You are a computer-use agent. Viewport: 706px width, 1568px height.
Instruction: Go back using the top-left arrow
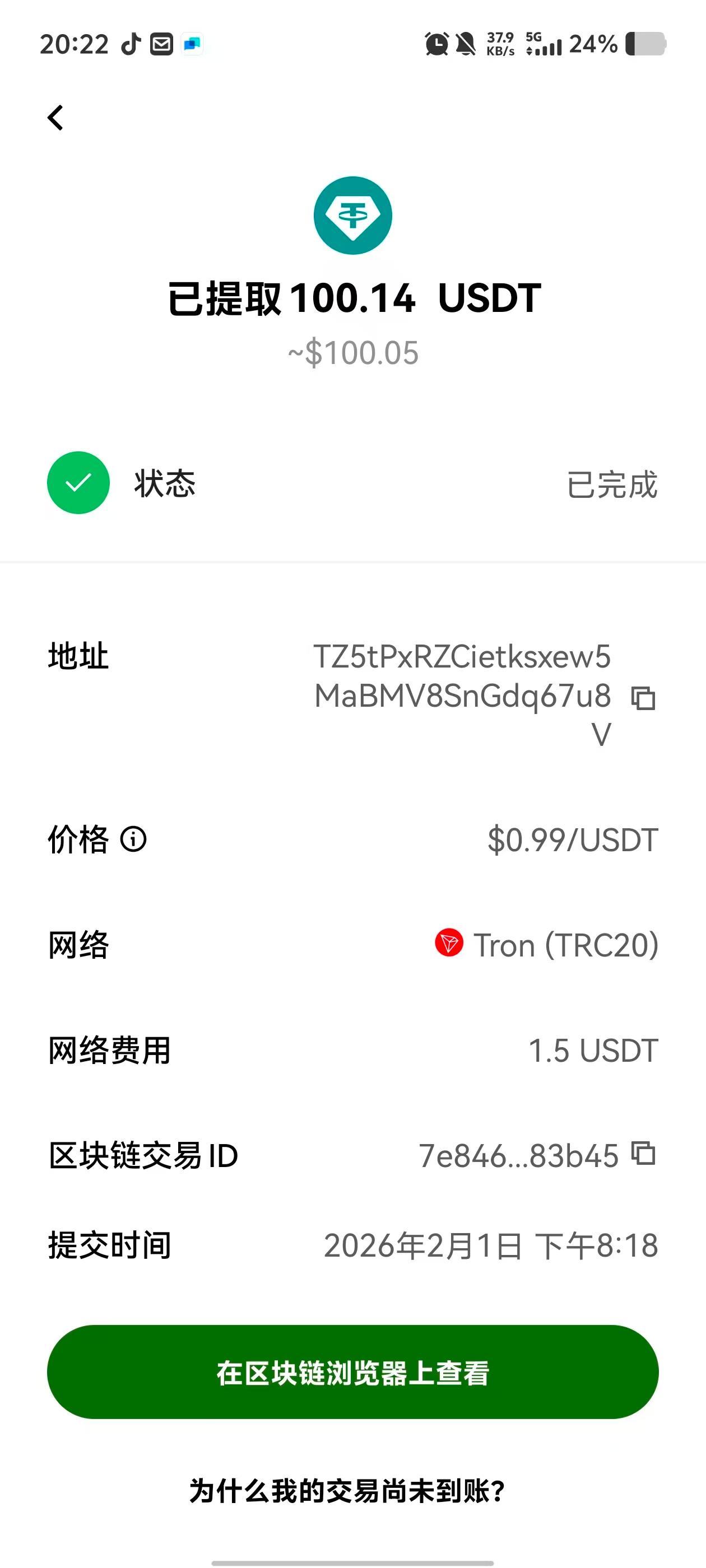[x=55, y=118]
